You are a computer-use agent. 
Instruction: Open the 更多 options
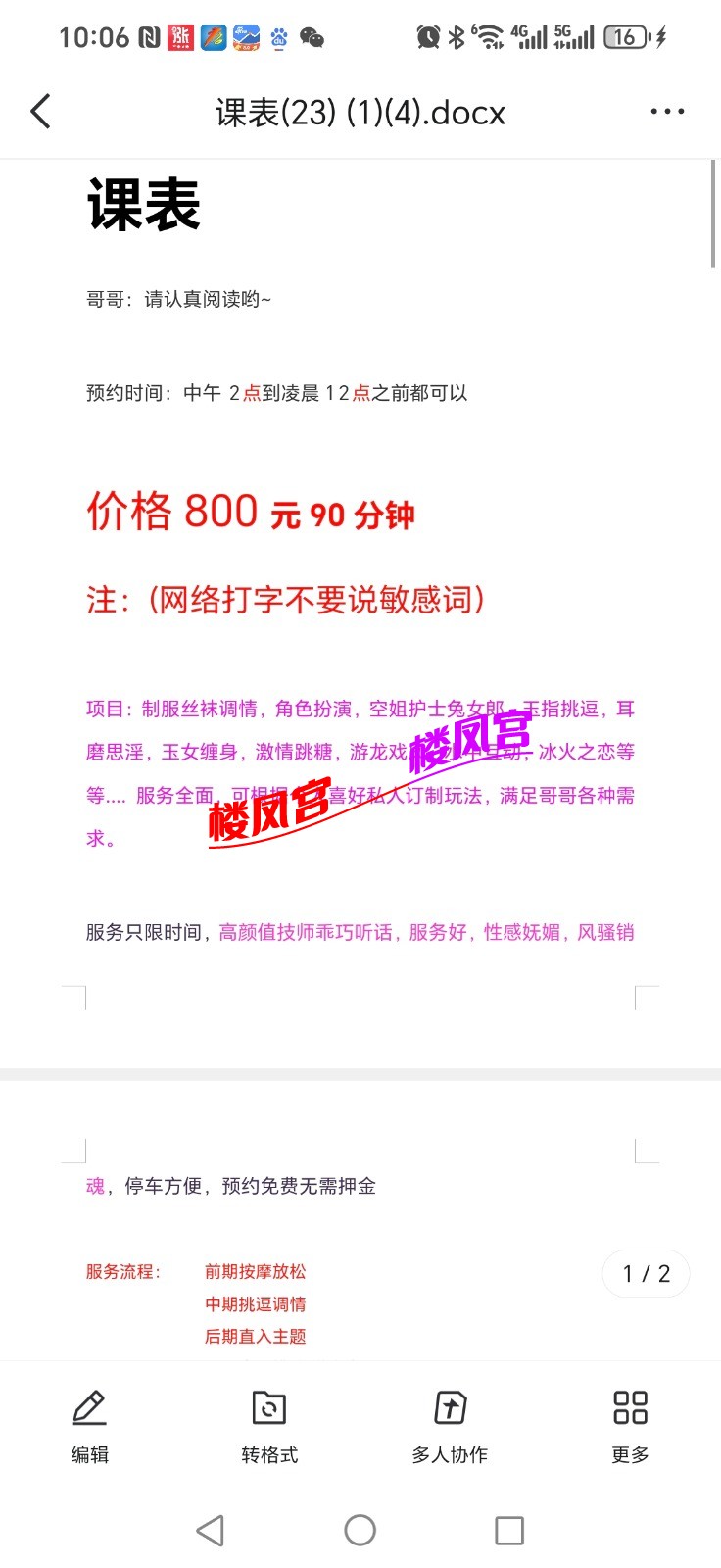click(x=630, y=1426)
